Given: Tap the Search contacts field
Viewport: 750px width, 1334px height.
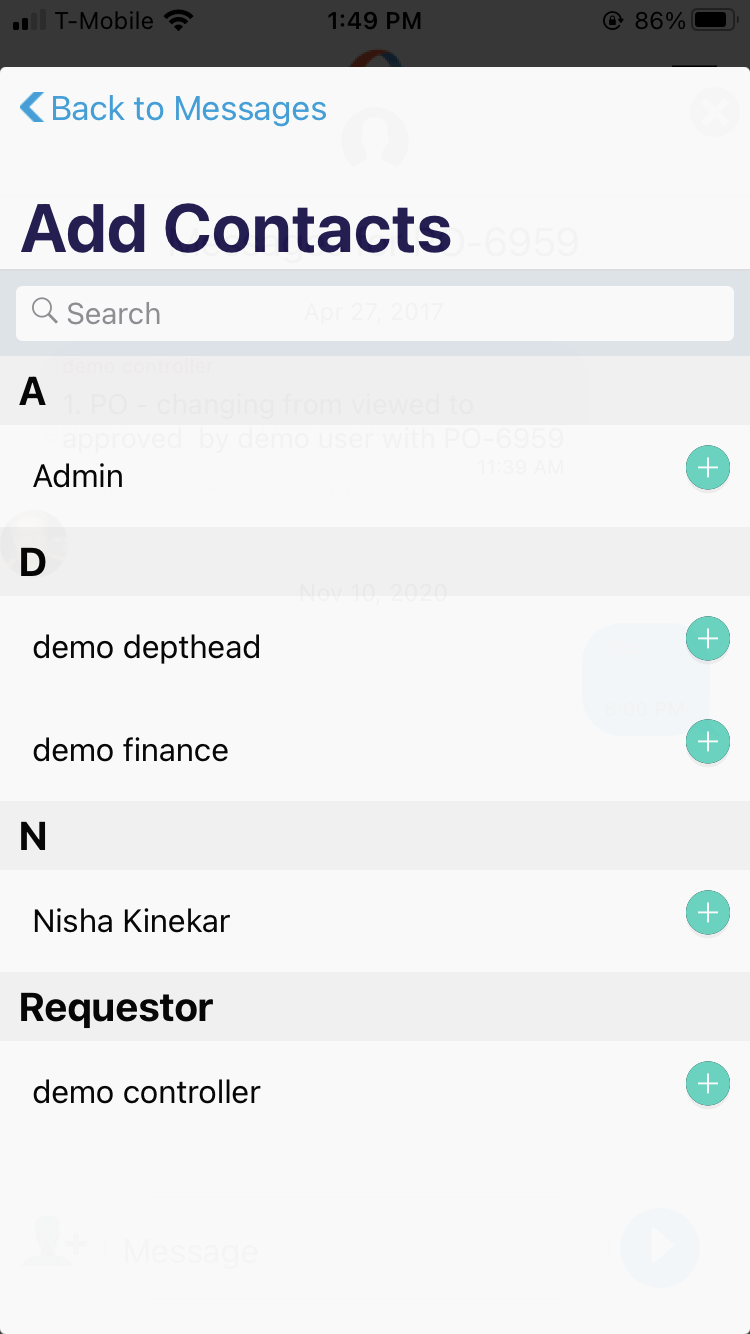Looking at the screenshot, I should 375,314.
